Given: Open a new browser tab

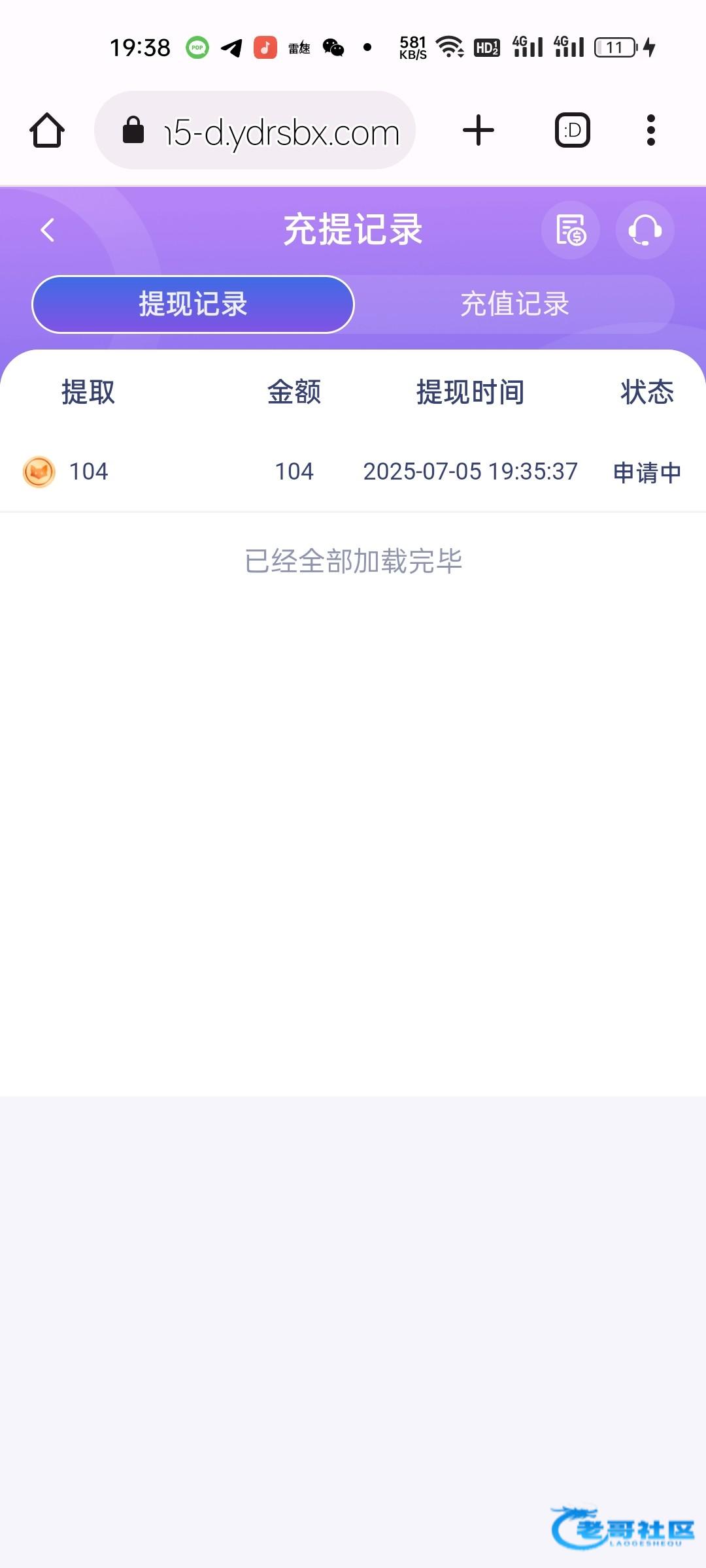Looking at the screenshot, I should (479, 130).
